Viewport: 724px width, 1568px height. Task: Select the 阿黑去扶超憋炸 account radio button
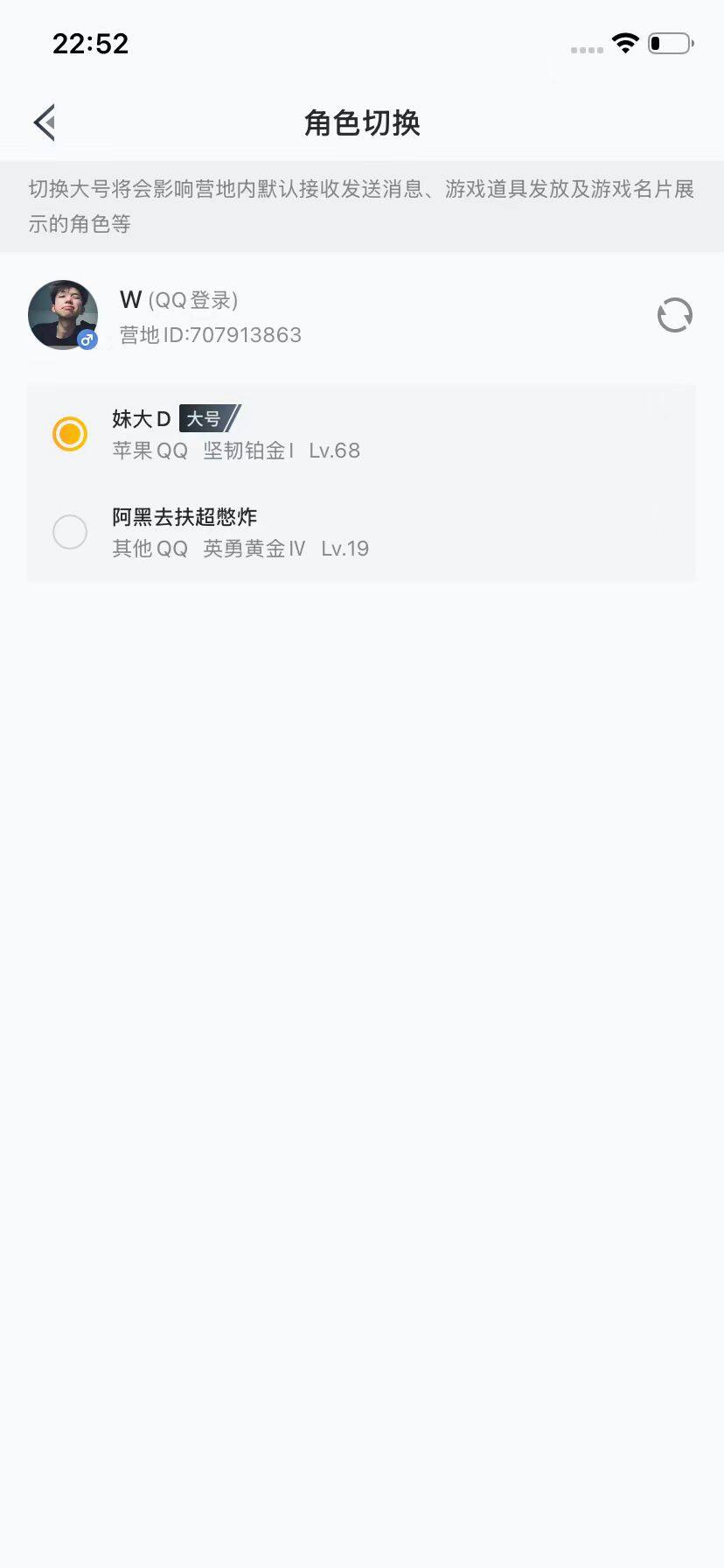click(70, 532)
